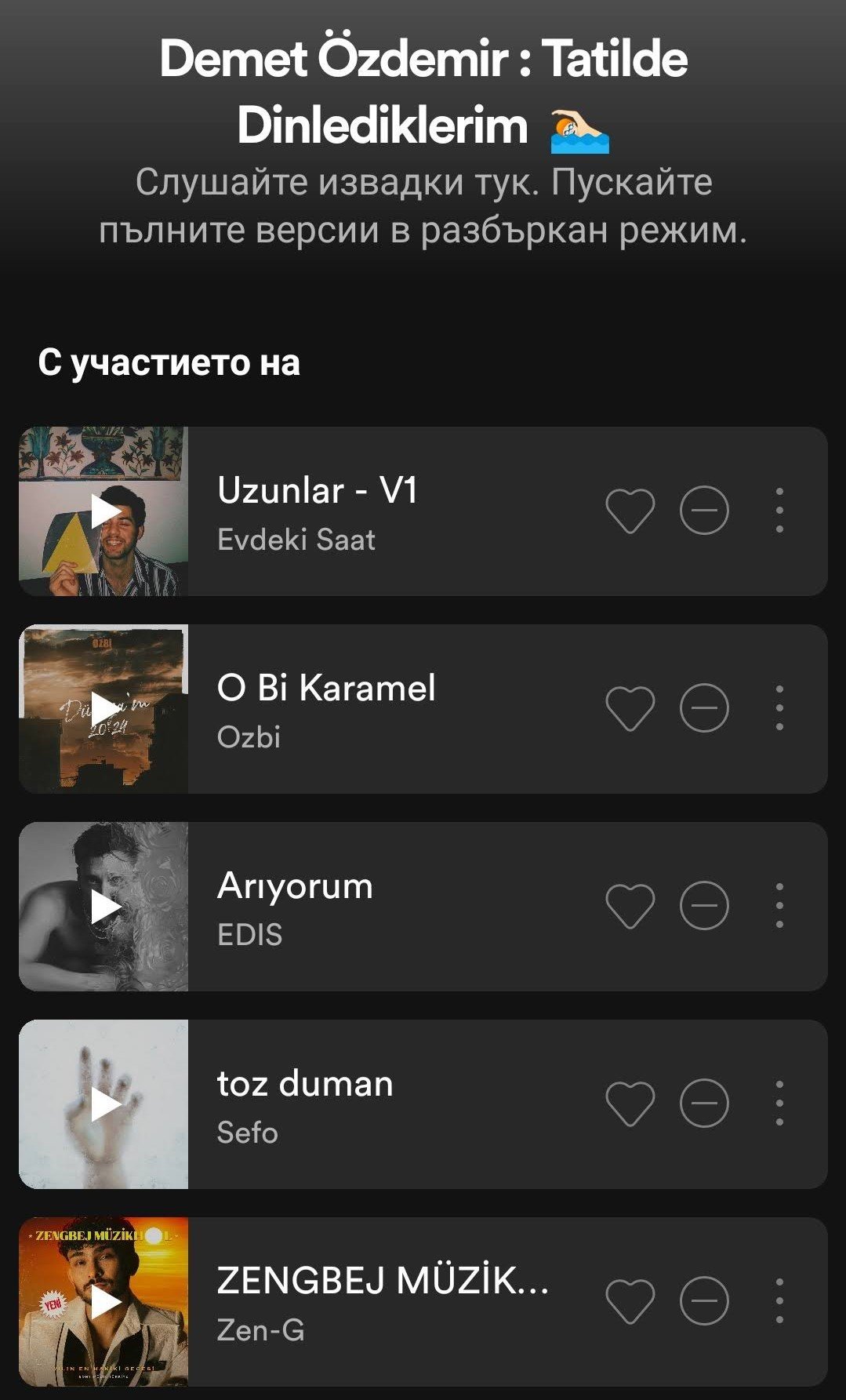Hide Uzunlar - V1 with minus icon

coord(704,511)
